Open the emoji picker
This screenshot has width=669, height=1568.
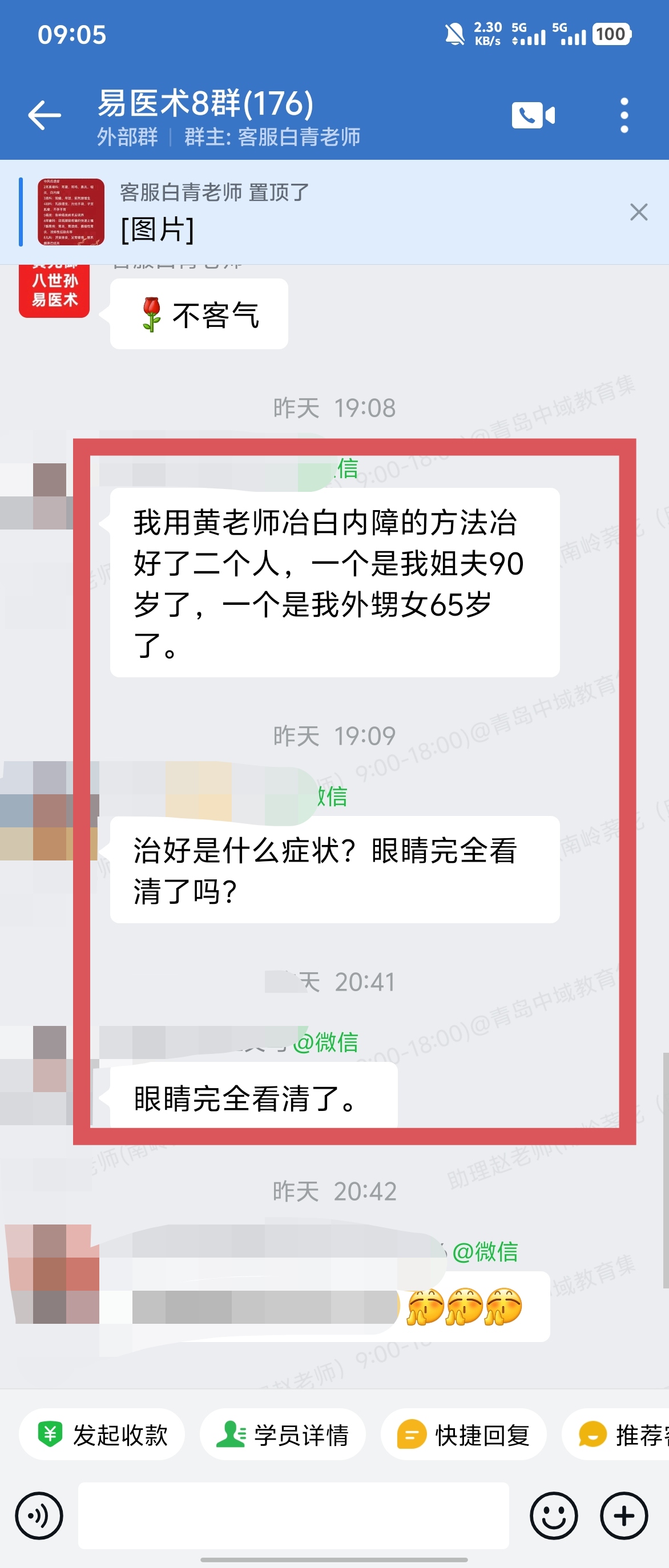[553, 1516]
